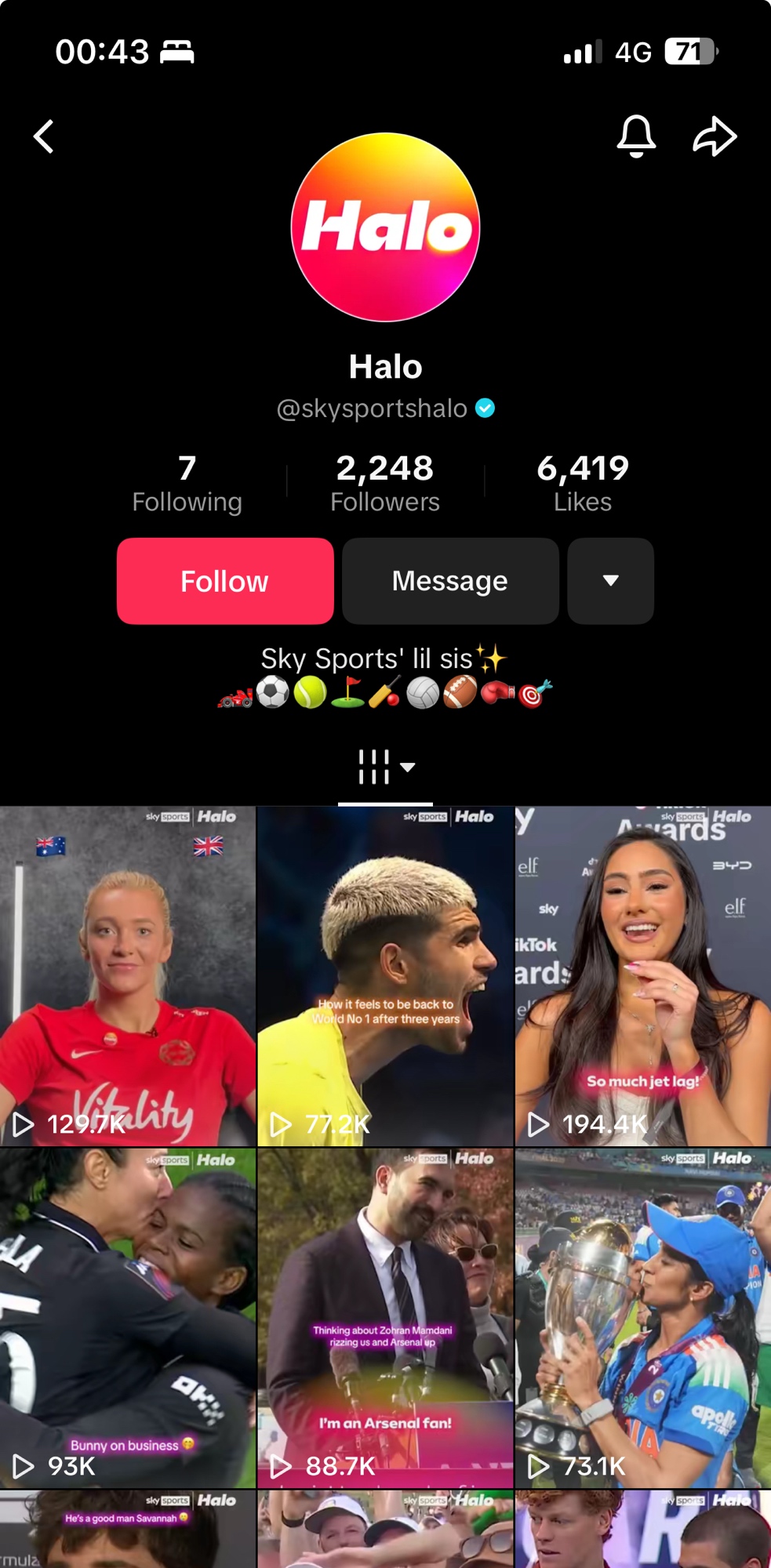Expand the suggested accounts arrow button
This screenshot has height=1568, width=771.
coord(610,581)
